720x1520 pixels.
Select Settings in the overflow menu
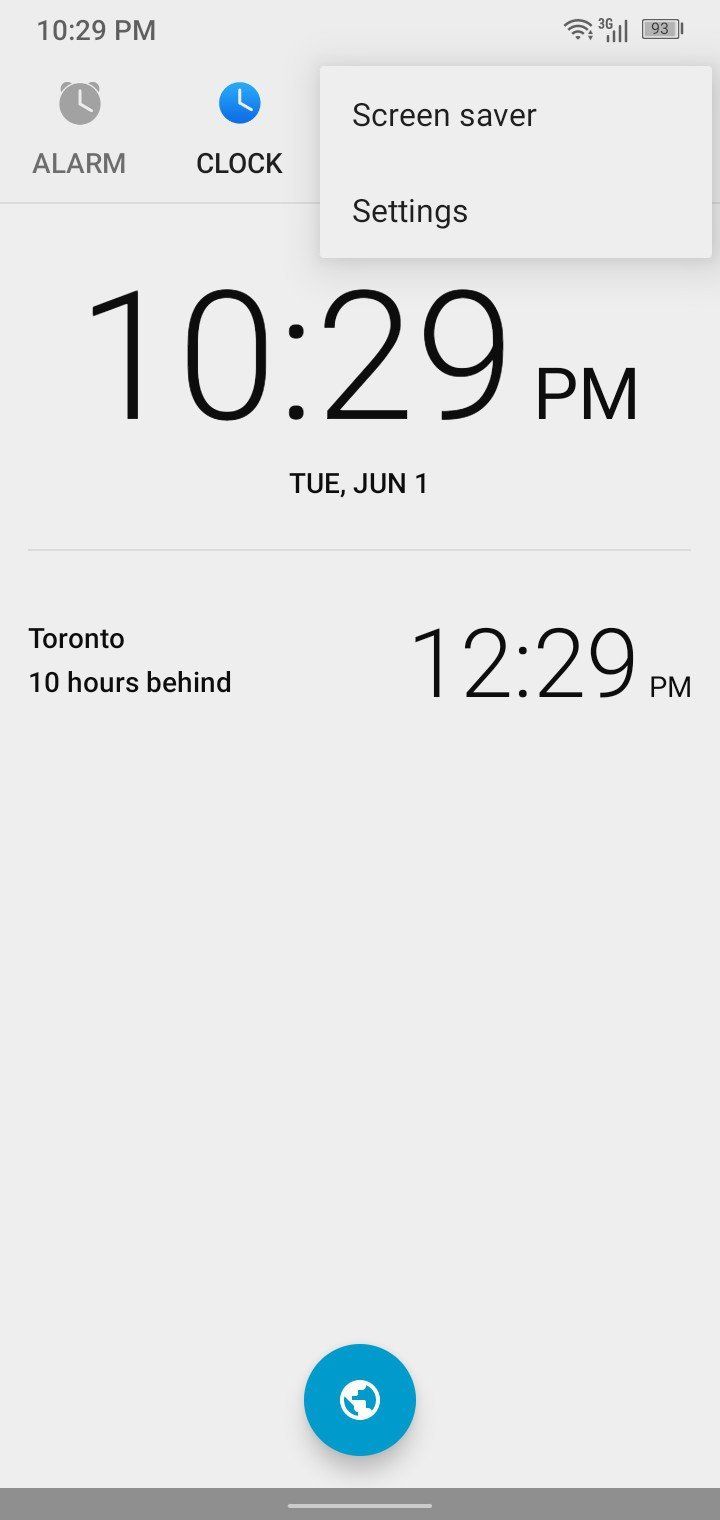pyautogui.click(x=410, y=211)
